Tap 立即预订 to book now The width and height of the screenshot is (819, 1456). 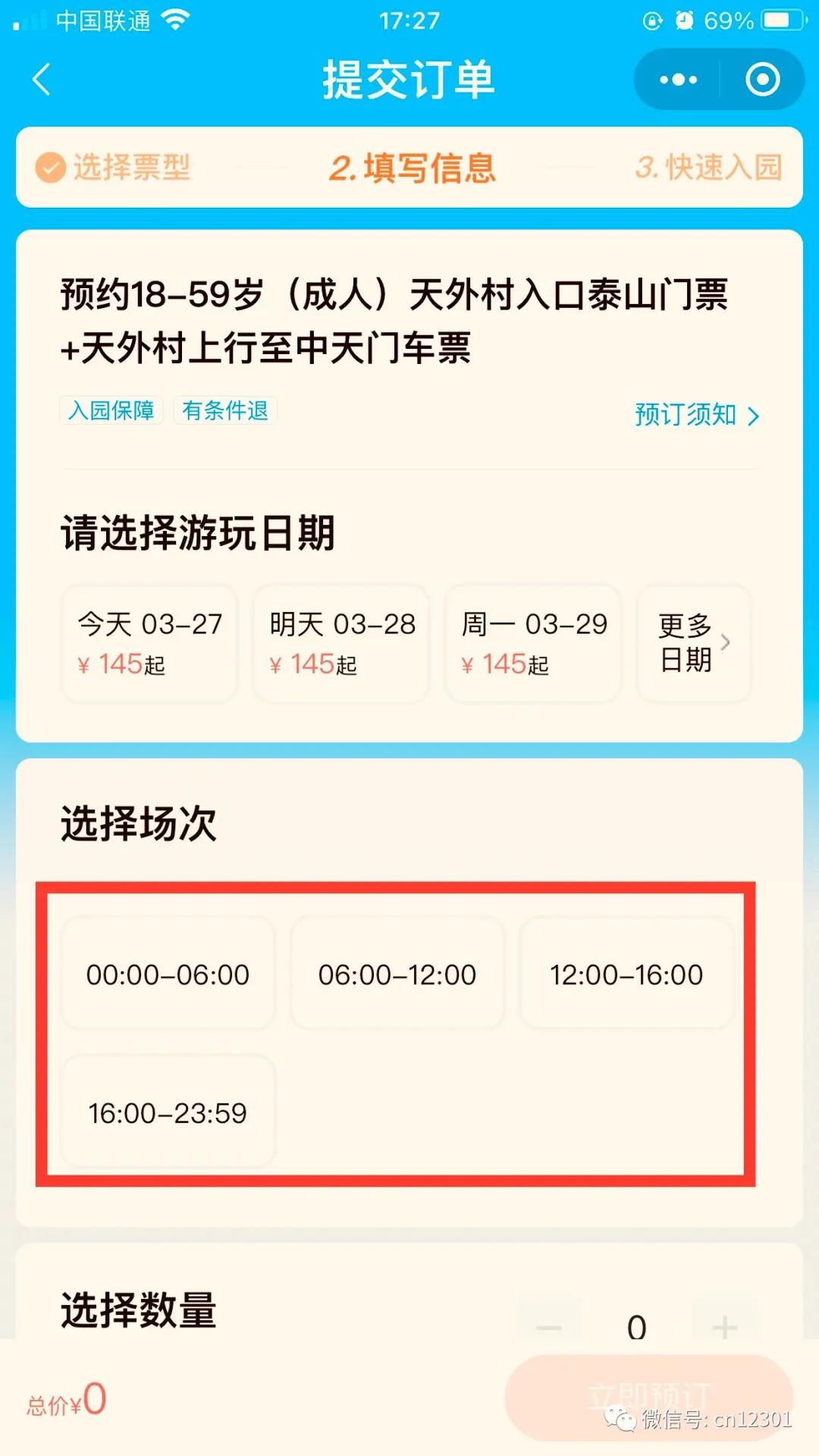point(649,1397)
